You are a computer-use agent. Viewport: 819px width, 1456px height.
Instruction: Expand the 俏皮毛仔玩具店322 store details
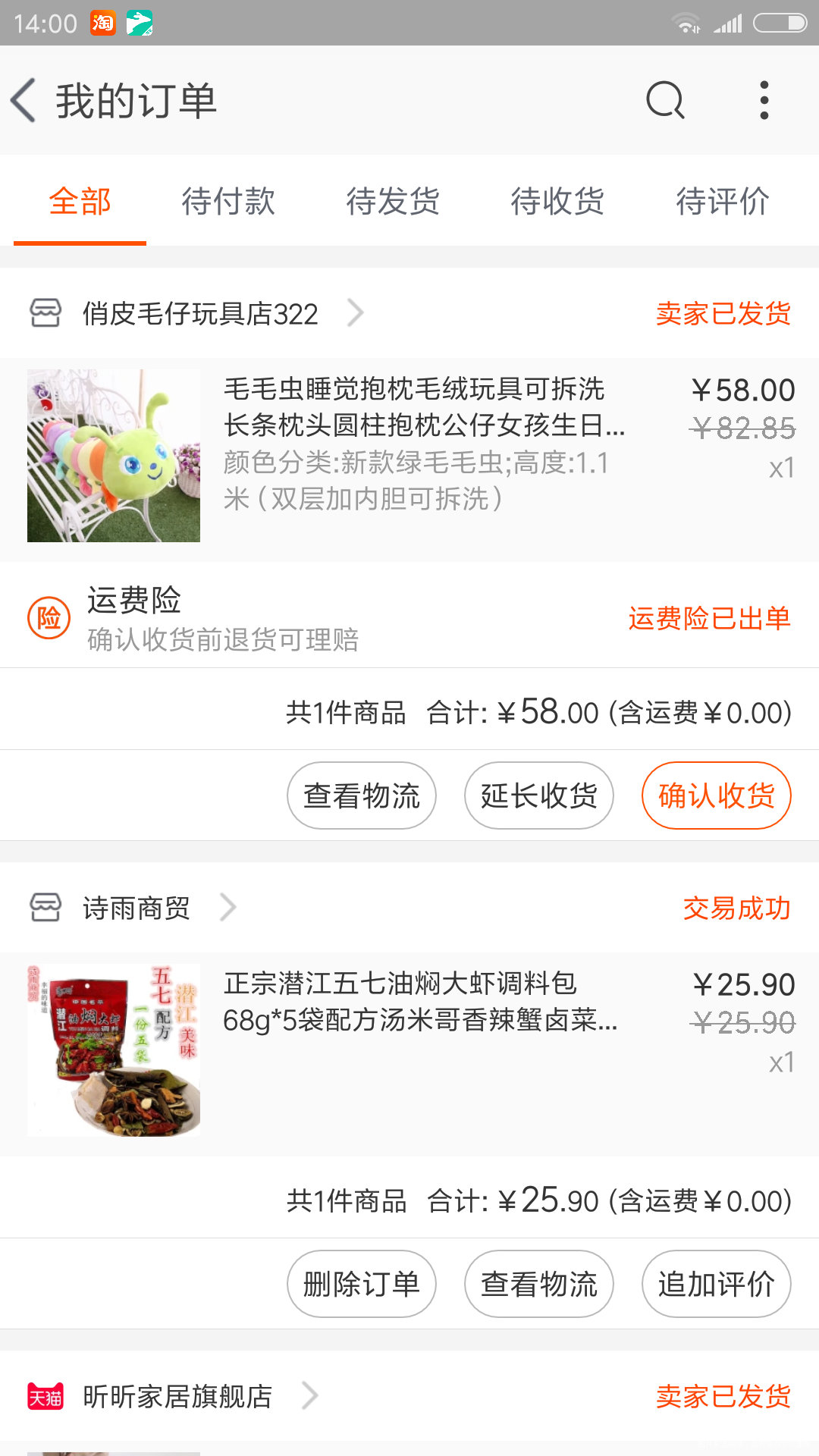point(356,313)
